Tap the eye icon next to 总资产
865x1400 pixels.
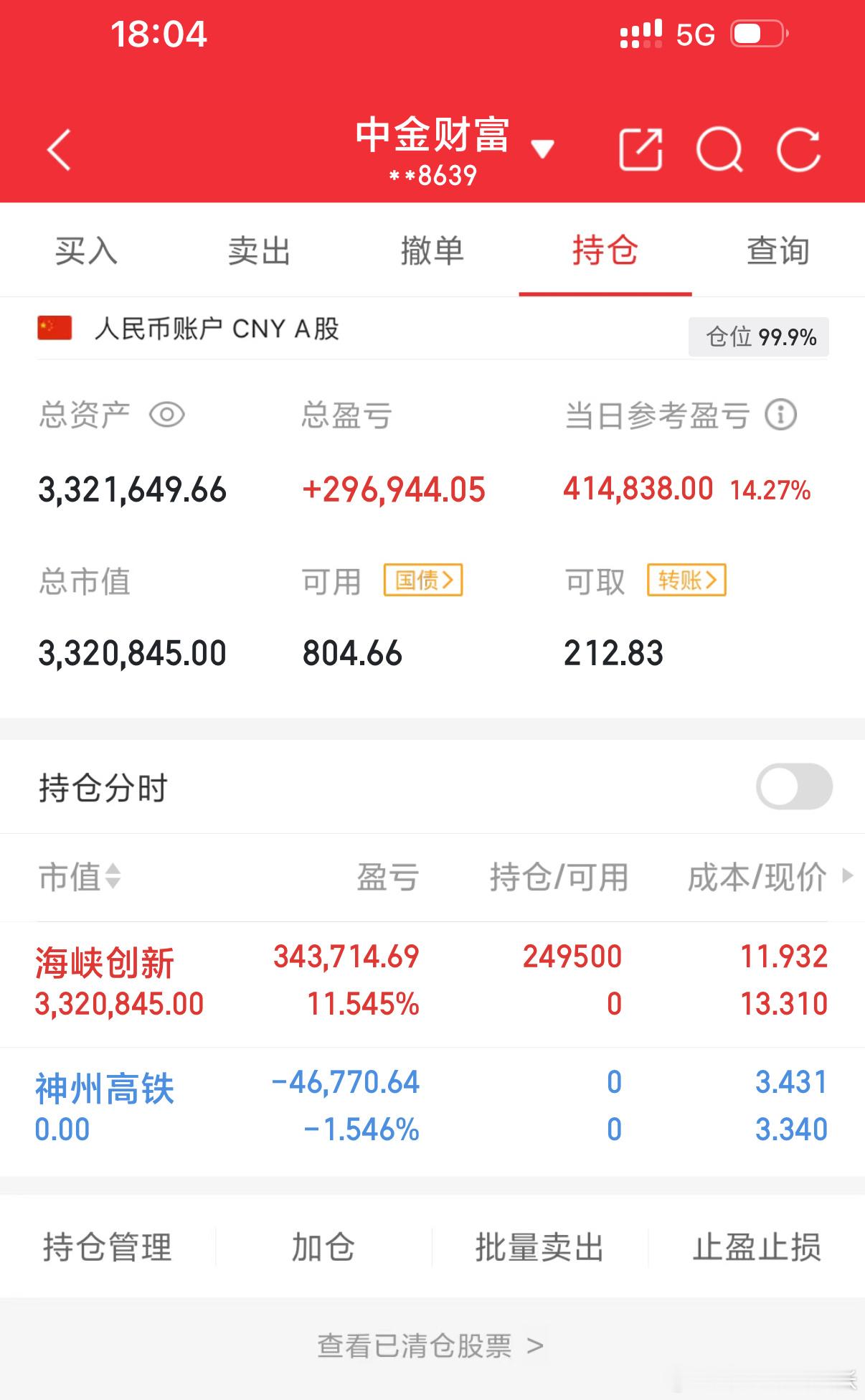166,414
